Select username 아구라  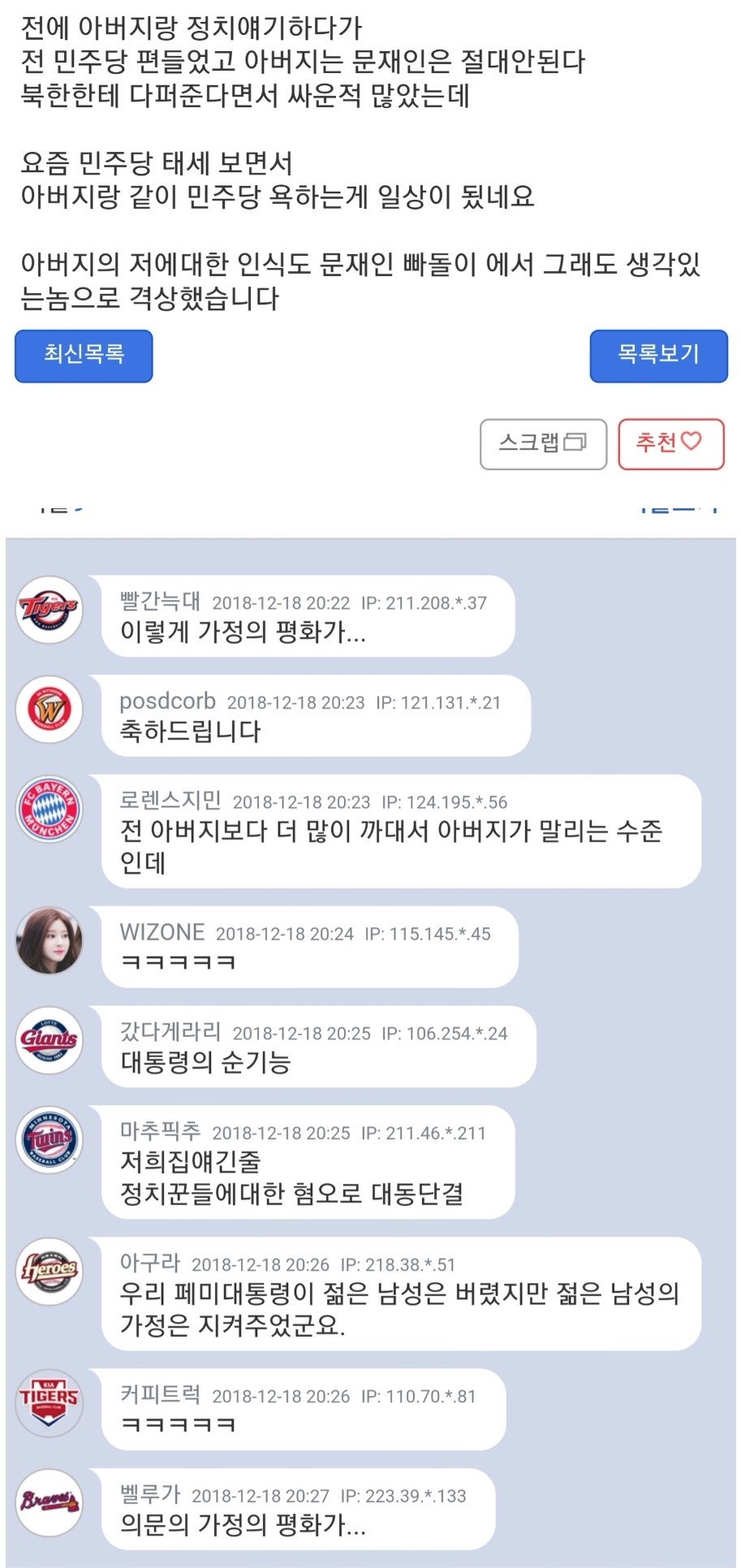pyautogui.click(x=150, y=1263)
